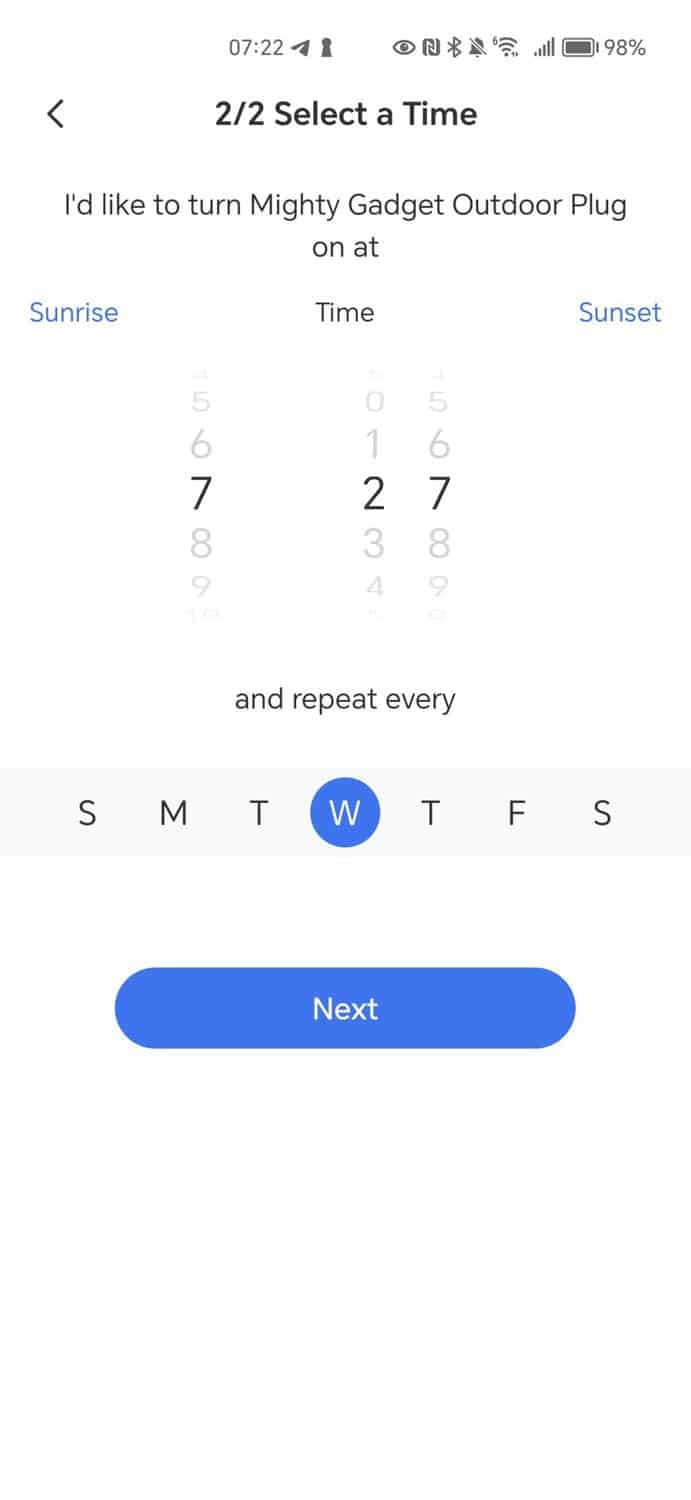Select Sunday as a repeat day
This screenshot has height=1500, width=691.
tap(88, 813)
